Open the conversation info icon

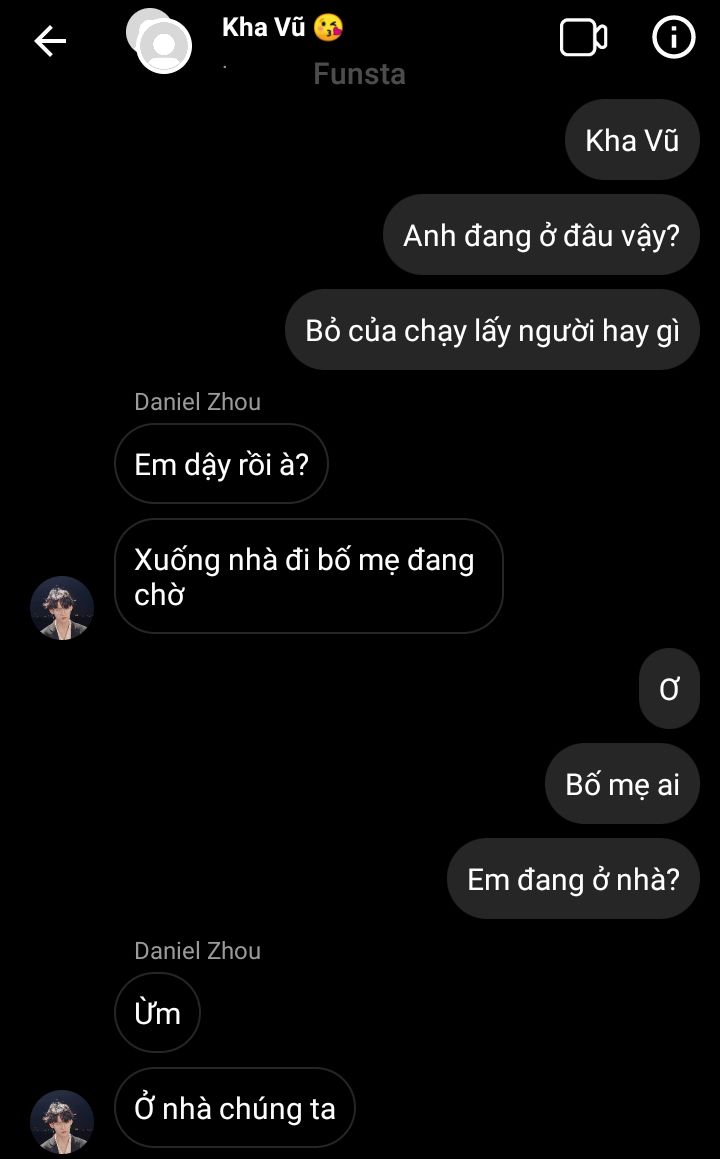[x=673, y=39]
